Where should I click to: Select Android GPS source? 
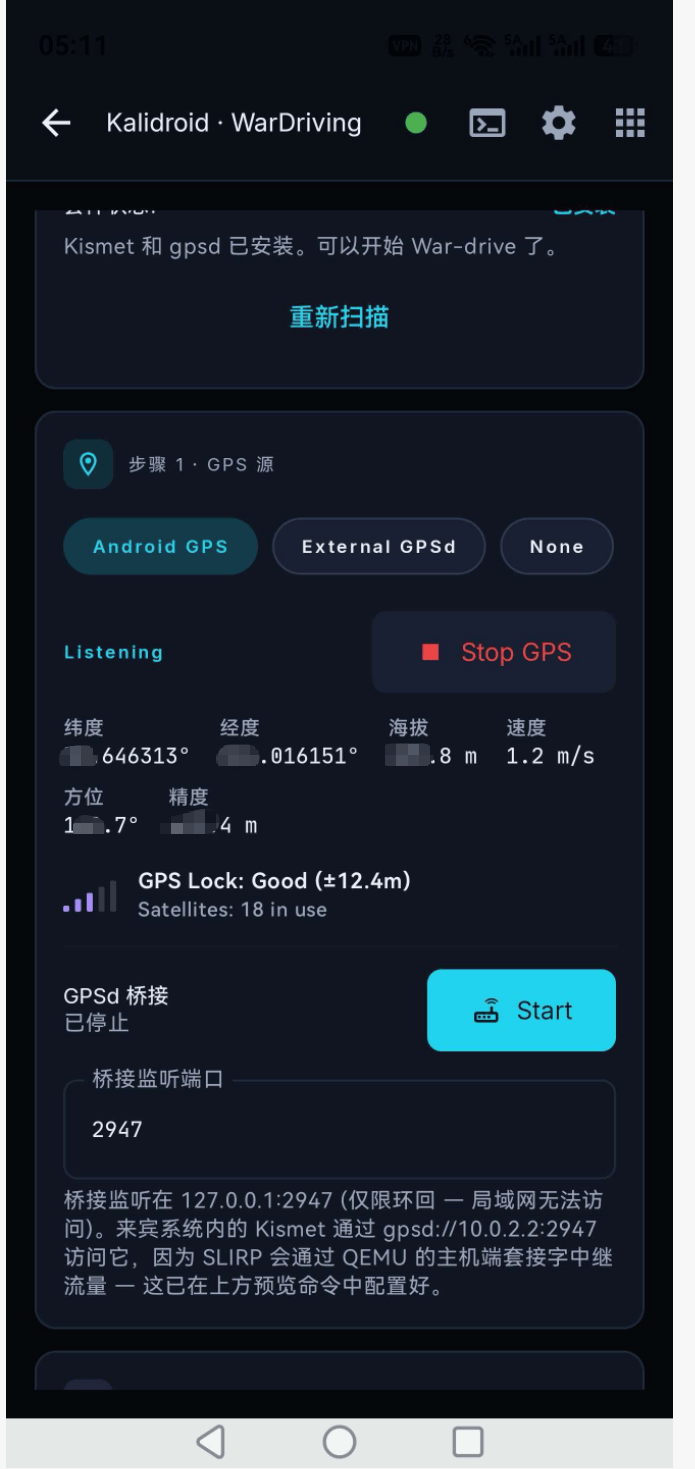click(x=161, y=546)
